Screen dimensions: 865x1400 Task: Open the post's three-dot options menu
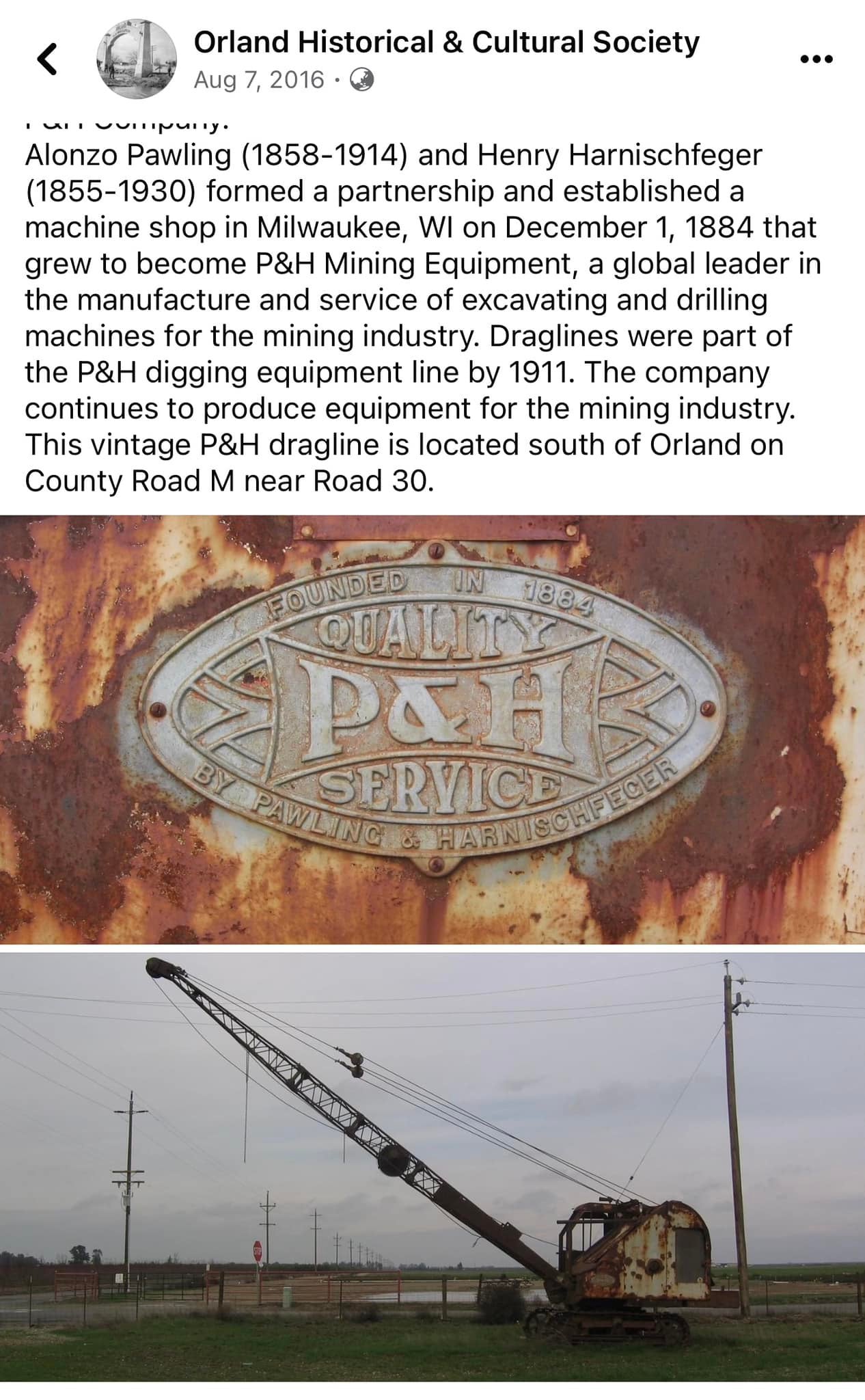coord(816,59)
